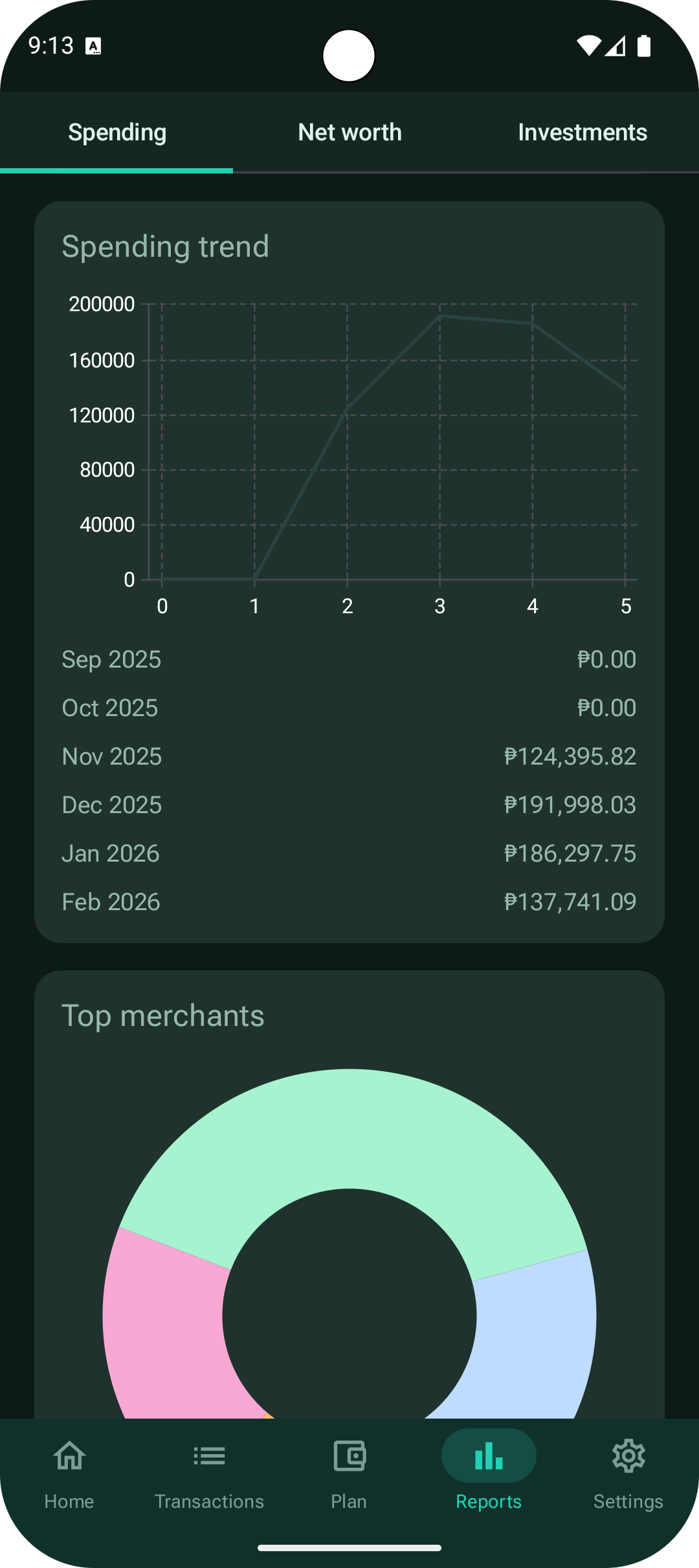The image size is (699, 1568).
Task: Tap the Dec 2025 amount ₱191,998.03
Action: coord(569,804)
